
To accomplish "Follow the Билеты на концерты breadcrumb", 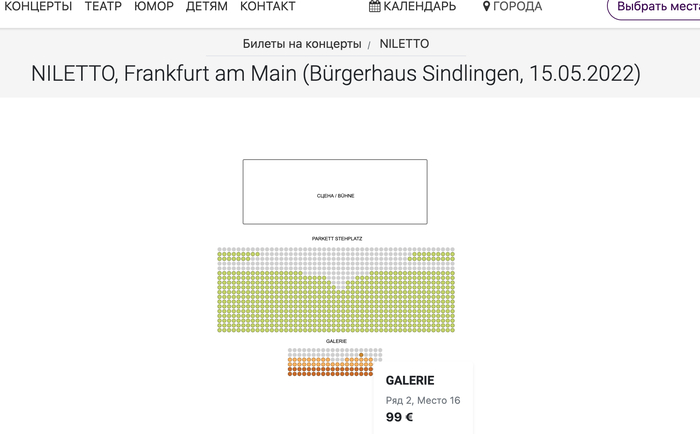I will 301,44.
